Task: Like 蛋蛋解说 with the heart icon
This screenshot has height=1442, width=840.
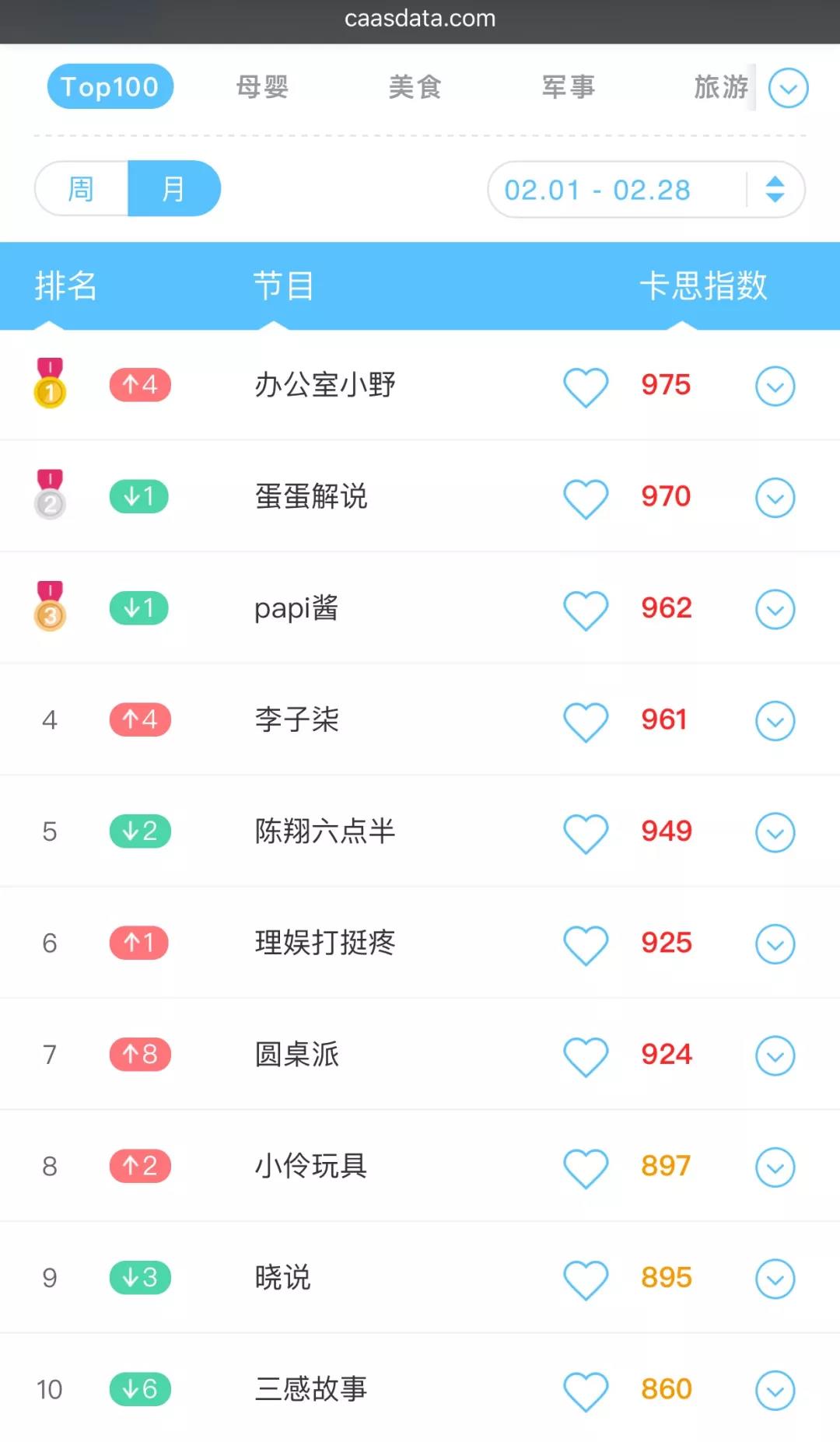Action: point(586,498)
